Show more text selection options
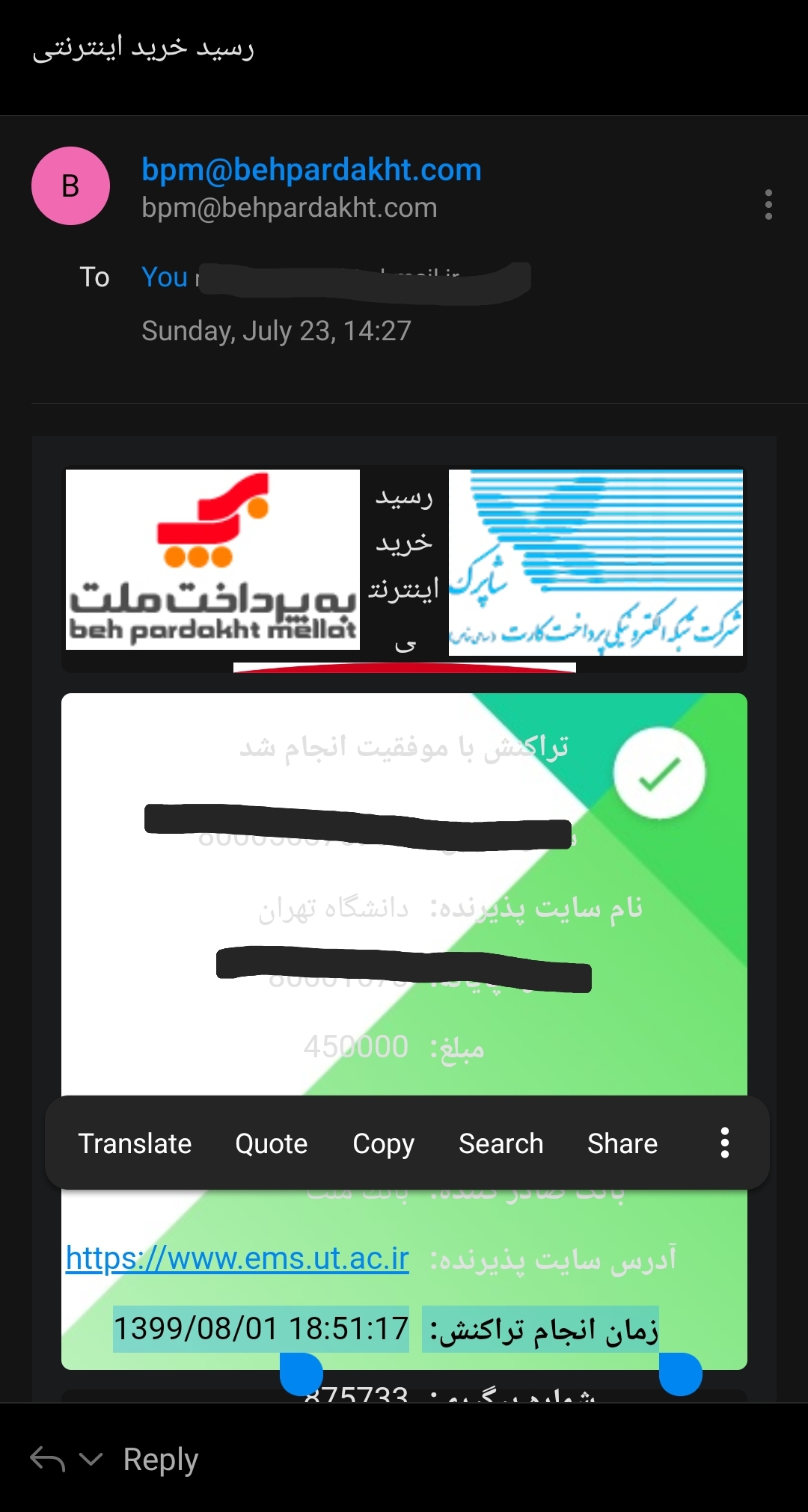This screenshot has width=808, height=1512. click(x=724, y=1143)
